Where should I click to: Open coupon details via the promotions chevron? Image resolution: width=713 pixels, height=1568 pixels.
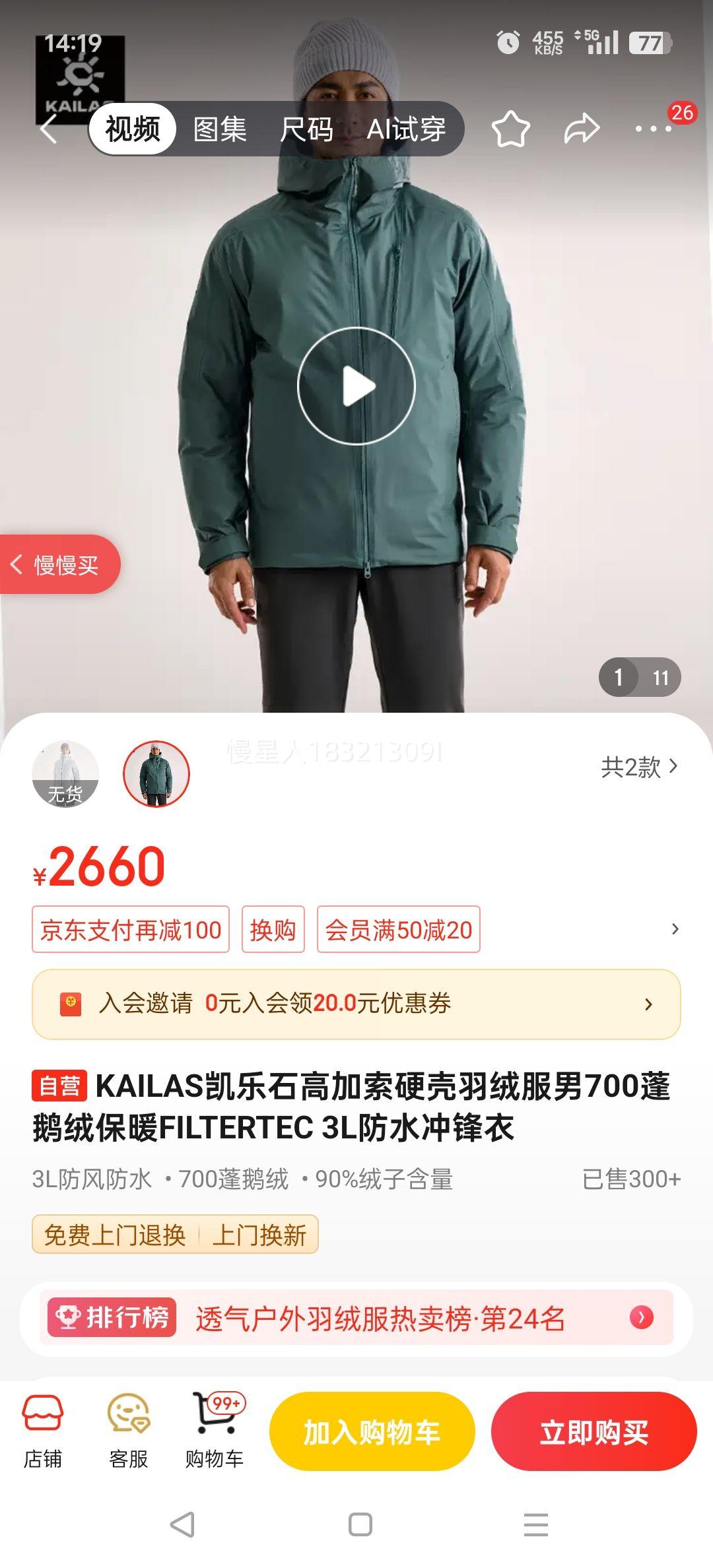point(674,929)
